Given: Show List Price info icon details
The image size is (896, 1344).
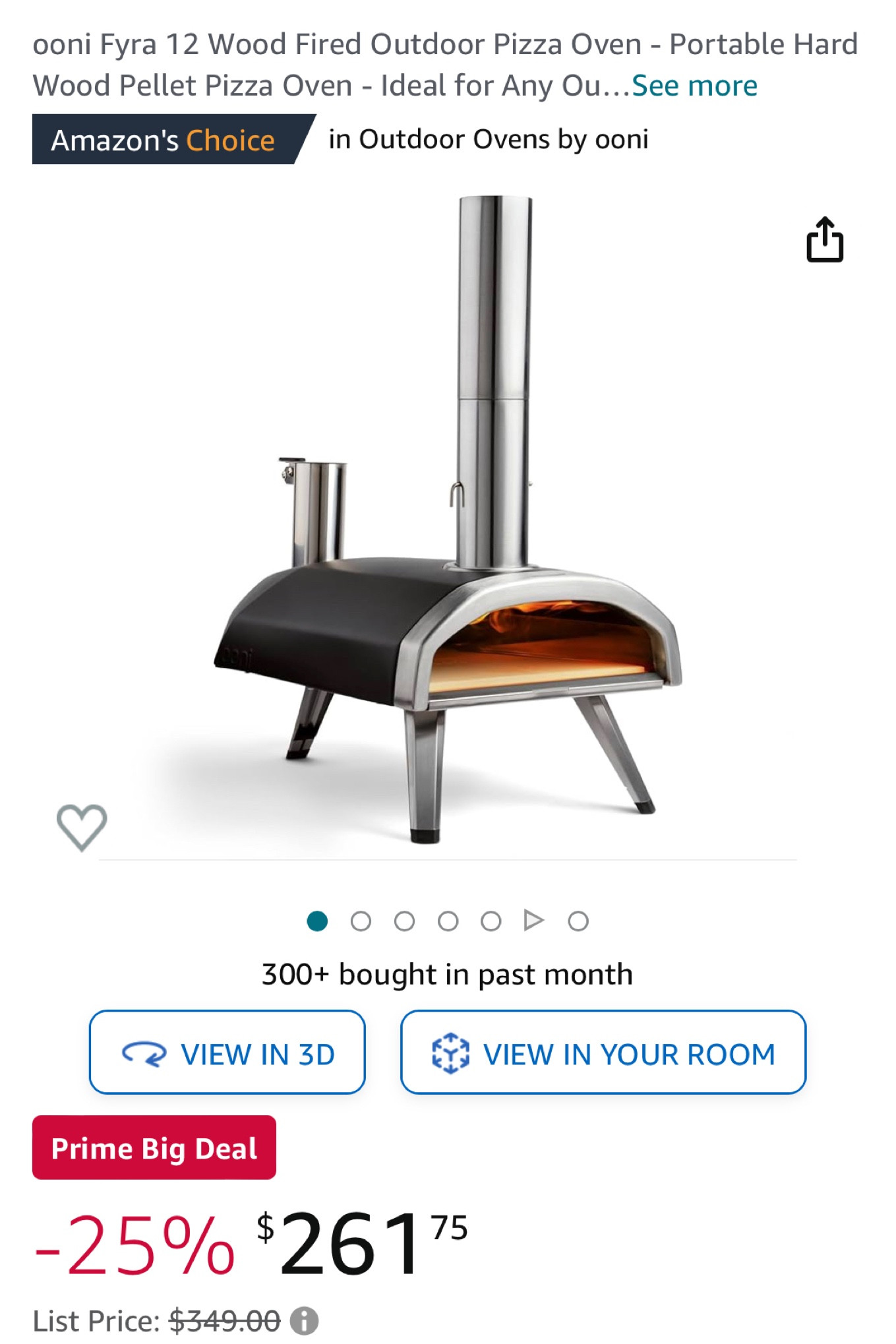Looking at the screenshot, I should (305, 1321).
